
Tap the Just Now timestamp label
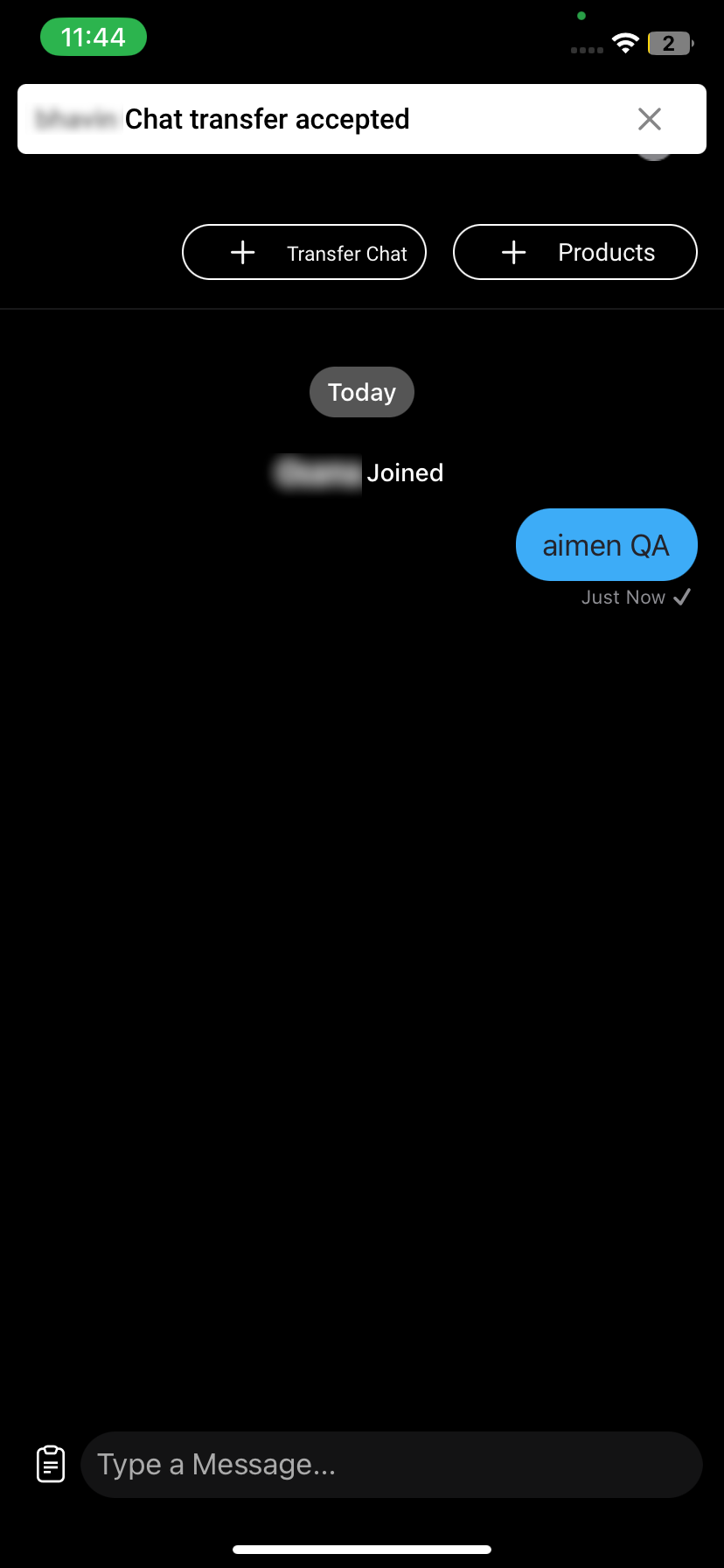(x=623, y=597)
